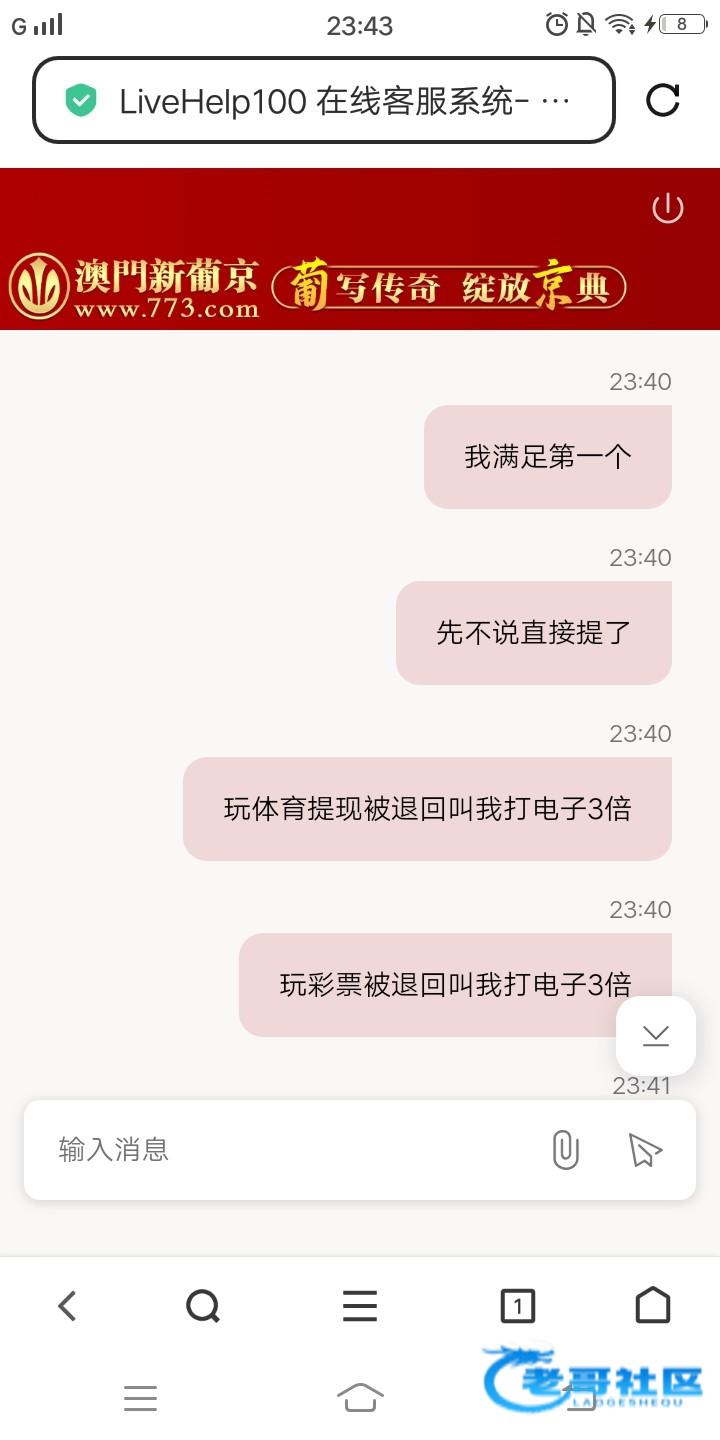The height and width of the screenshot is (1440, 720).
Task: Attach a file with the paperclip icon
Action: 566,1150
